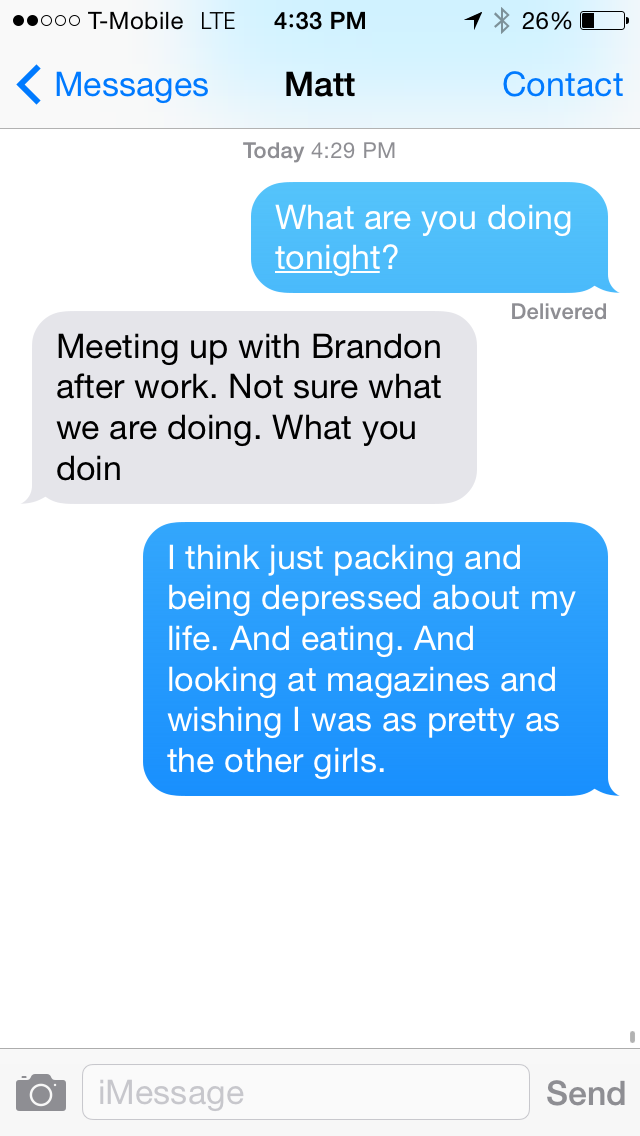The image size is (640, 1136).
Task: Go back to the Messages list
Action: pos(112,85)
